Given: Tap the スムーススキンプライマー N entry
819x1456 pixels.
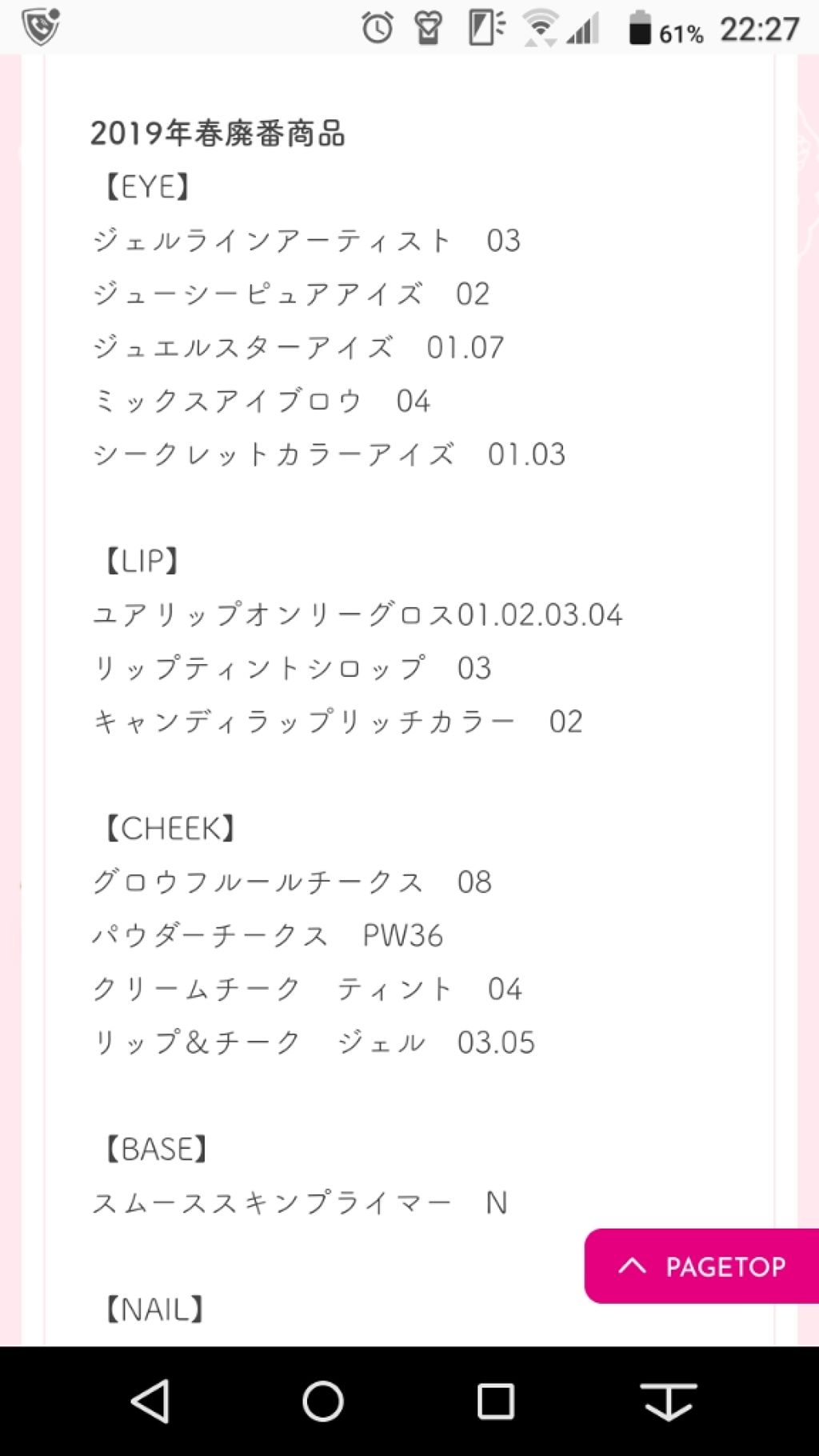Looking at the screenshot, I should [301, 1201].
